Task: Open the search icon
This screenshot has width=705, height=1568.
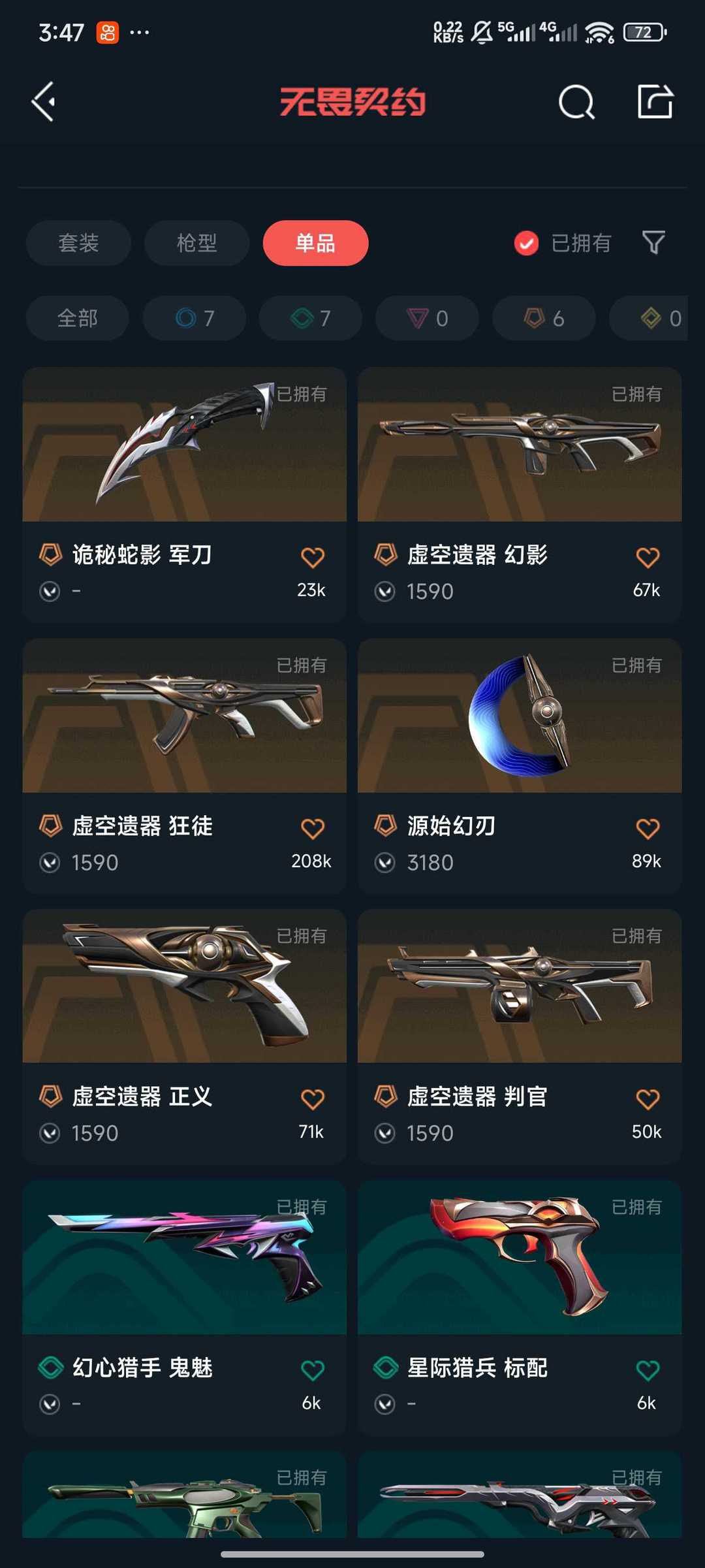Action: pyautogui.click(x=576, y=102)
